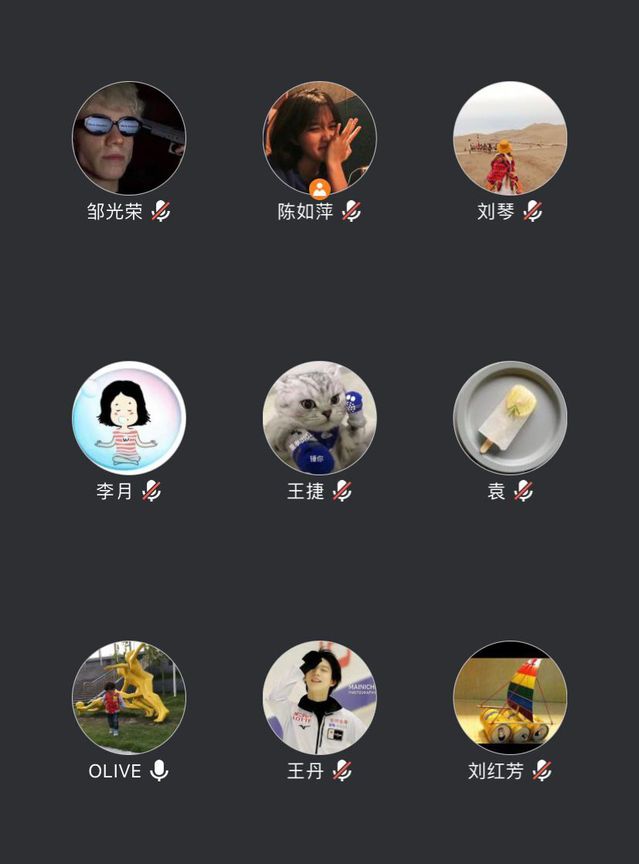Tap OLIVE's participant avatar
The width and height of the screenshot is (639, 864).
pyautogui.click(x=129, y=697)
